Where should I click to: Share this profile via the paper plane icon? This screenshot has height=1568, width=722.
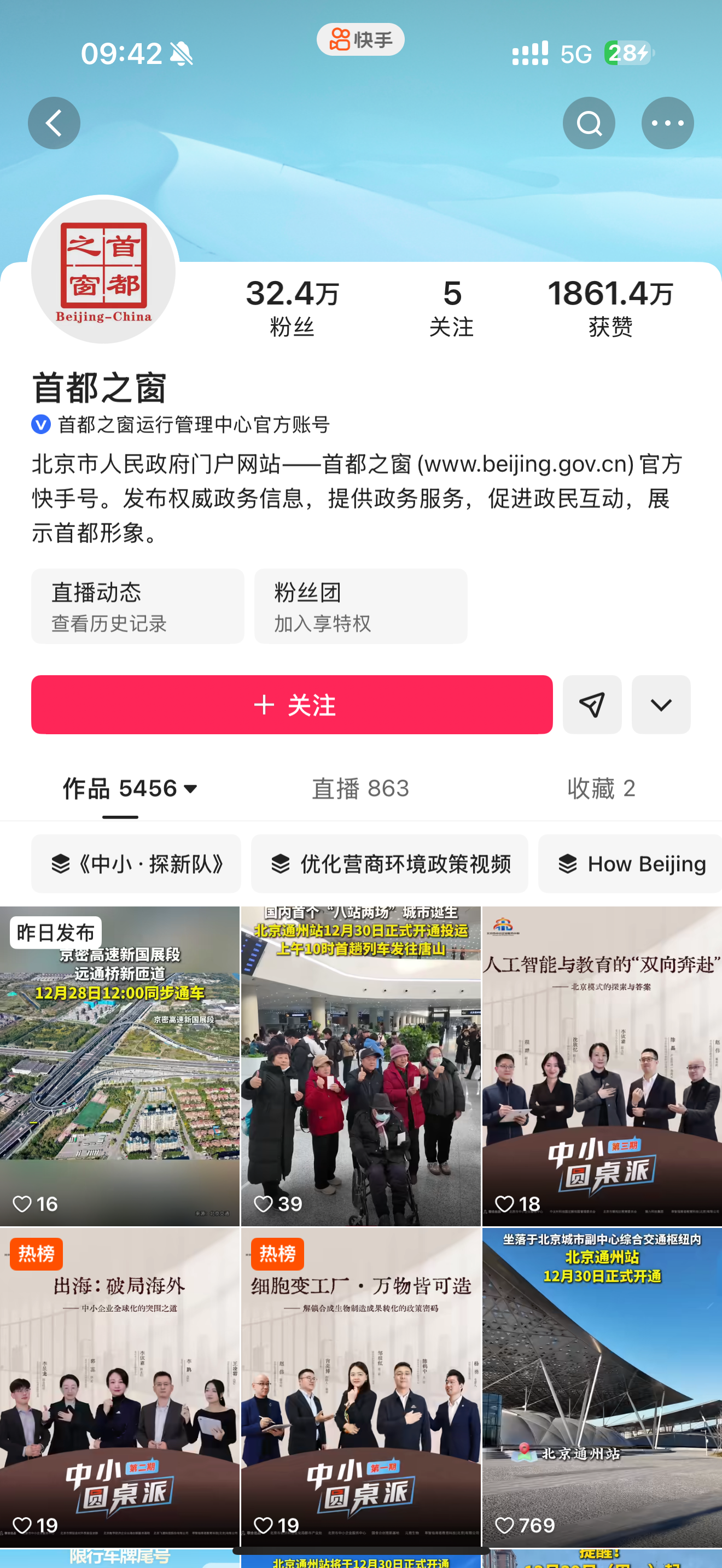tap(592, 704)
